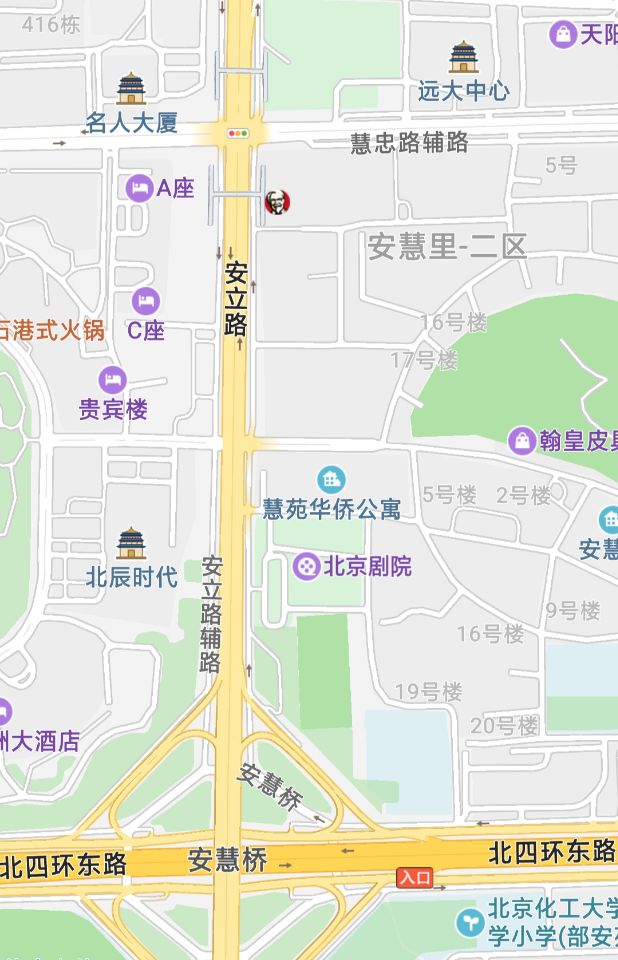
Task: Tap the A座 hotel marker
Action: [139, 187]
